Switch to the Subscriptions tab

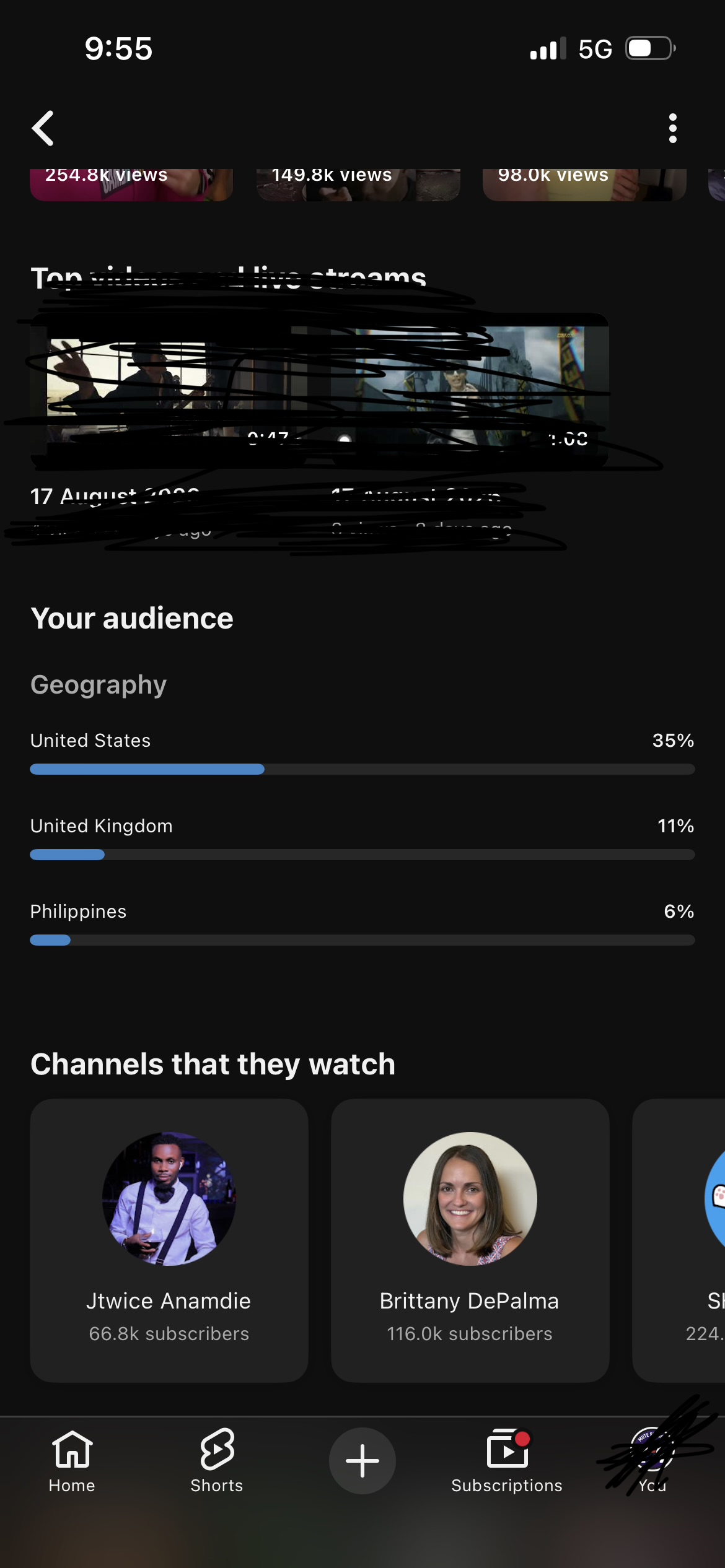click(507, 1461)
